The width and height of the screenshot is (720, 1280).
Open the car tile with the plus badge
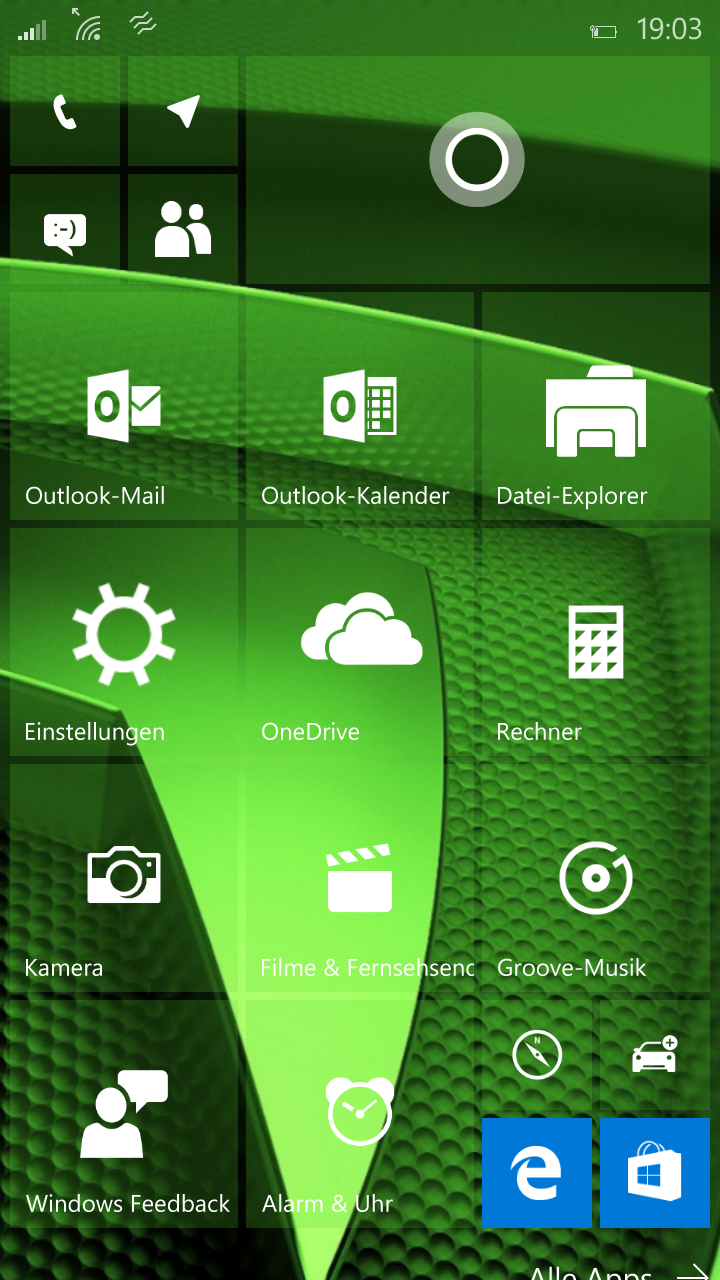click(655, 1055)
